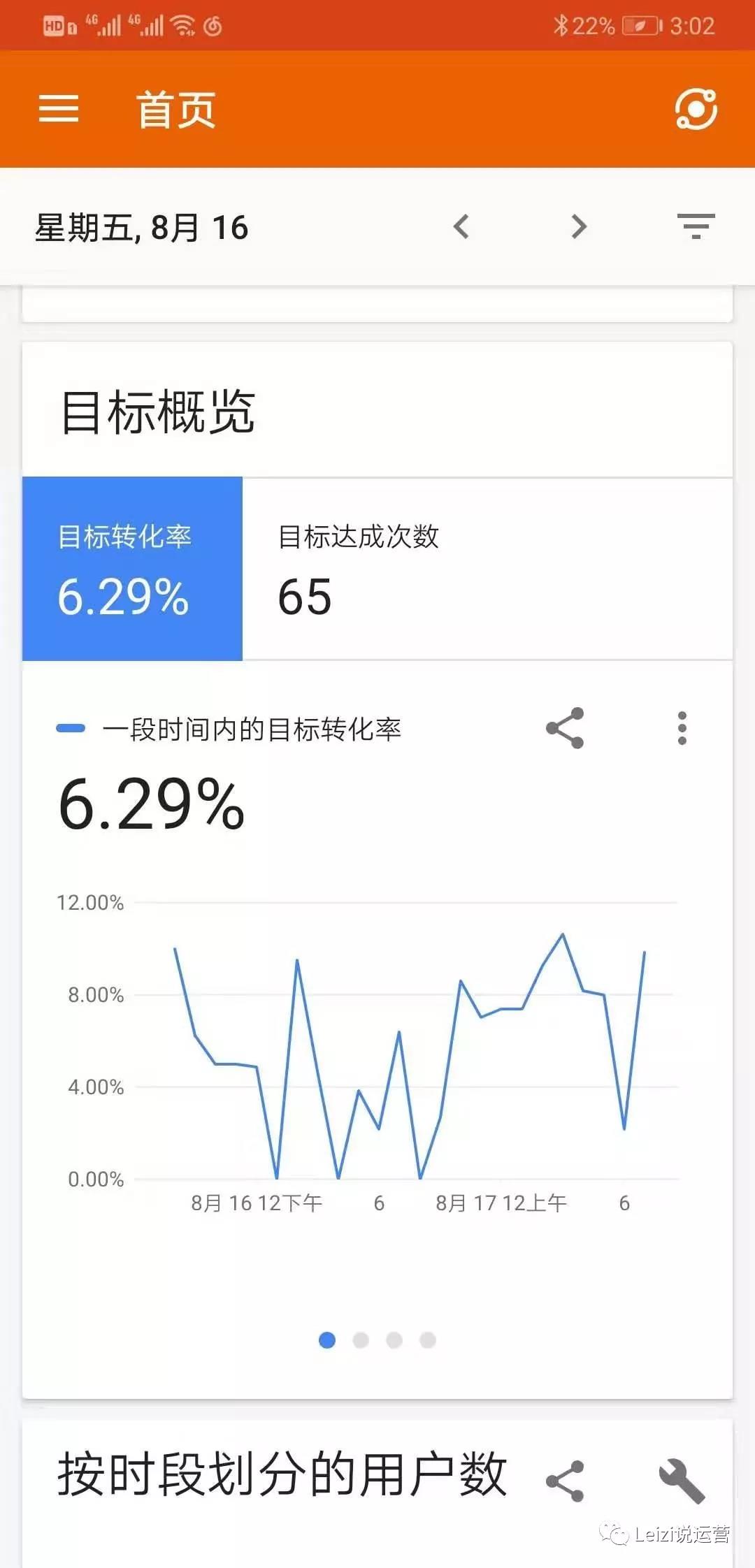Select the 目标转化率 metric tab

tap(132, 569)
